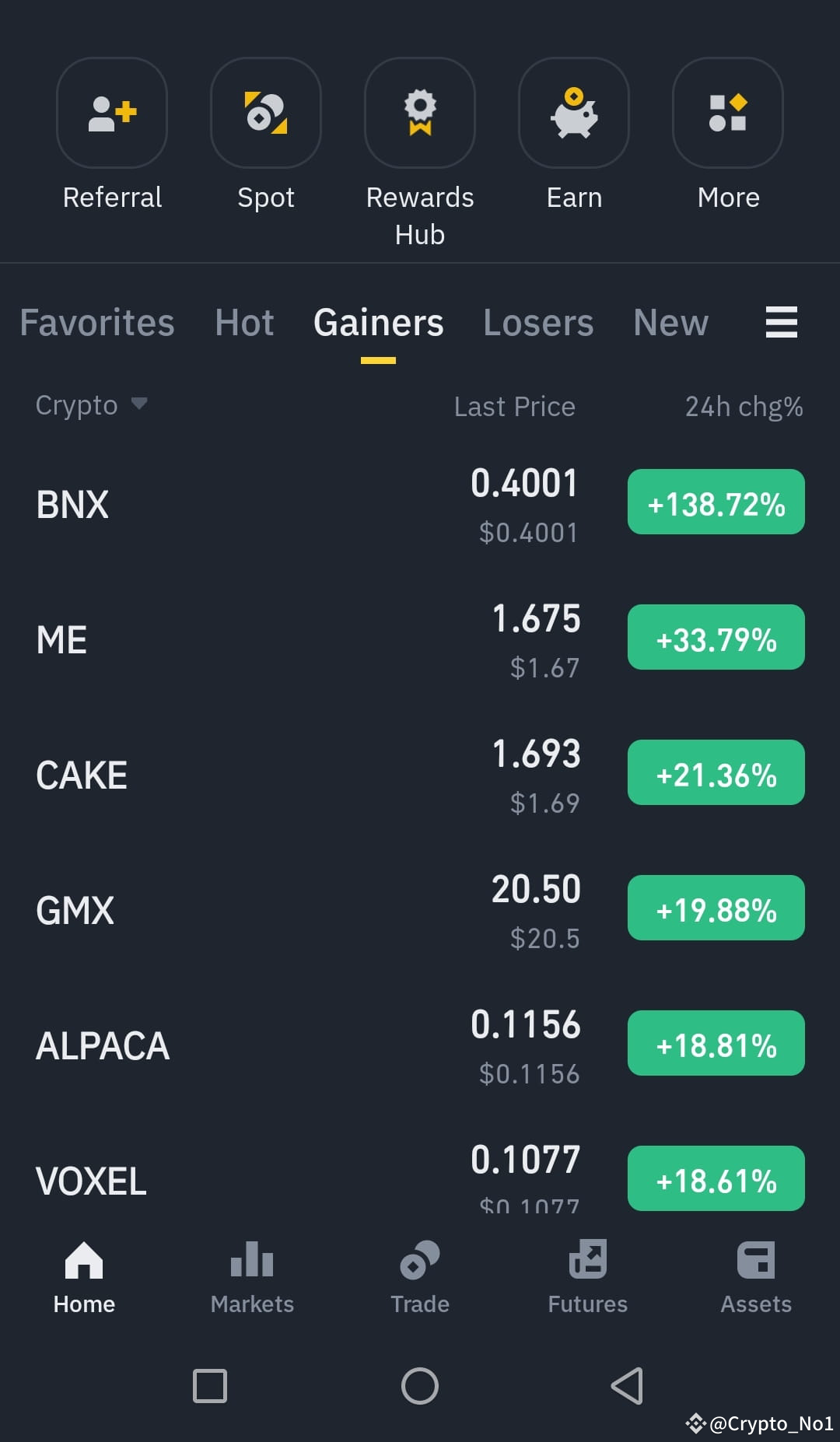Screen dimensions: 840x1442
Task: Switch to the Losers tab
Action: point(538,323)
